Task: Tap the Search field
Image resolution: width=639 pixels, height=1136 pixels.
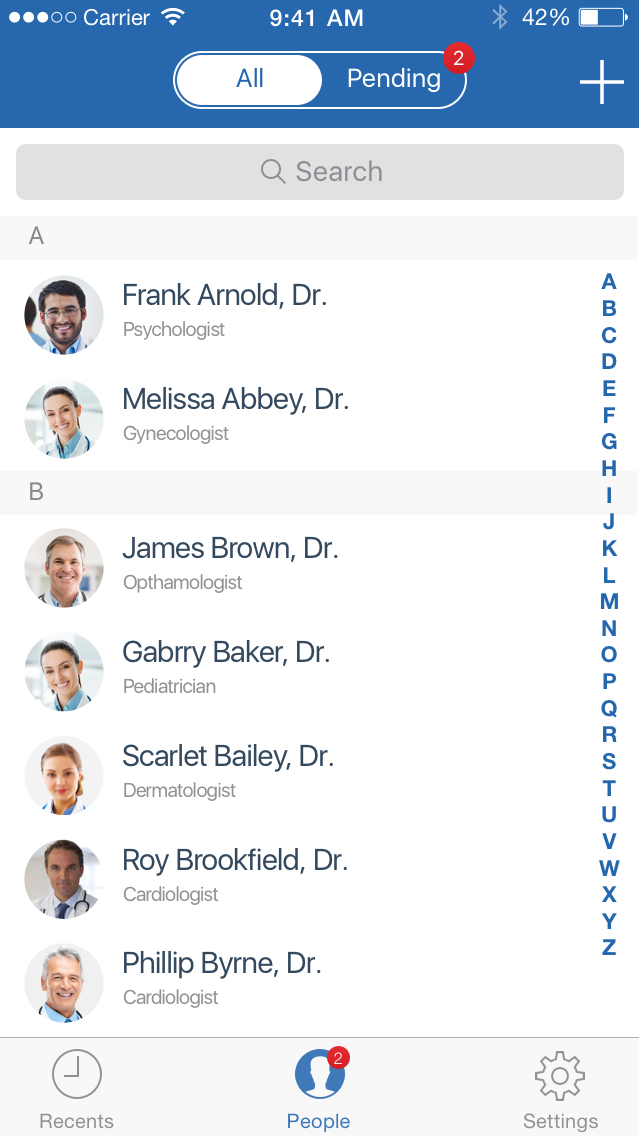Action: [320, 172]
